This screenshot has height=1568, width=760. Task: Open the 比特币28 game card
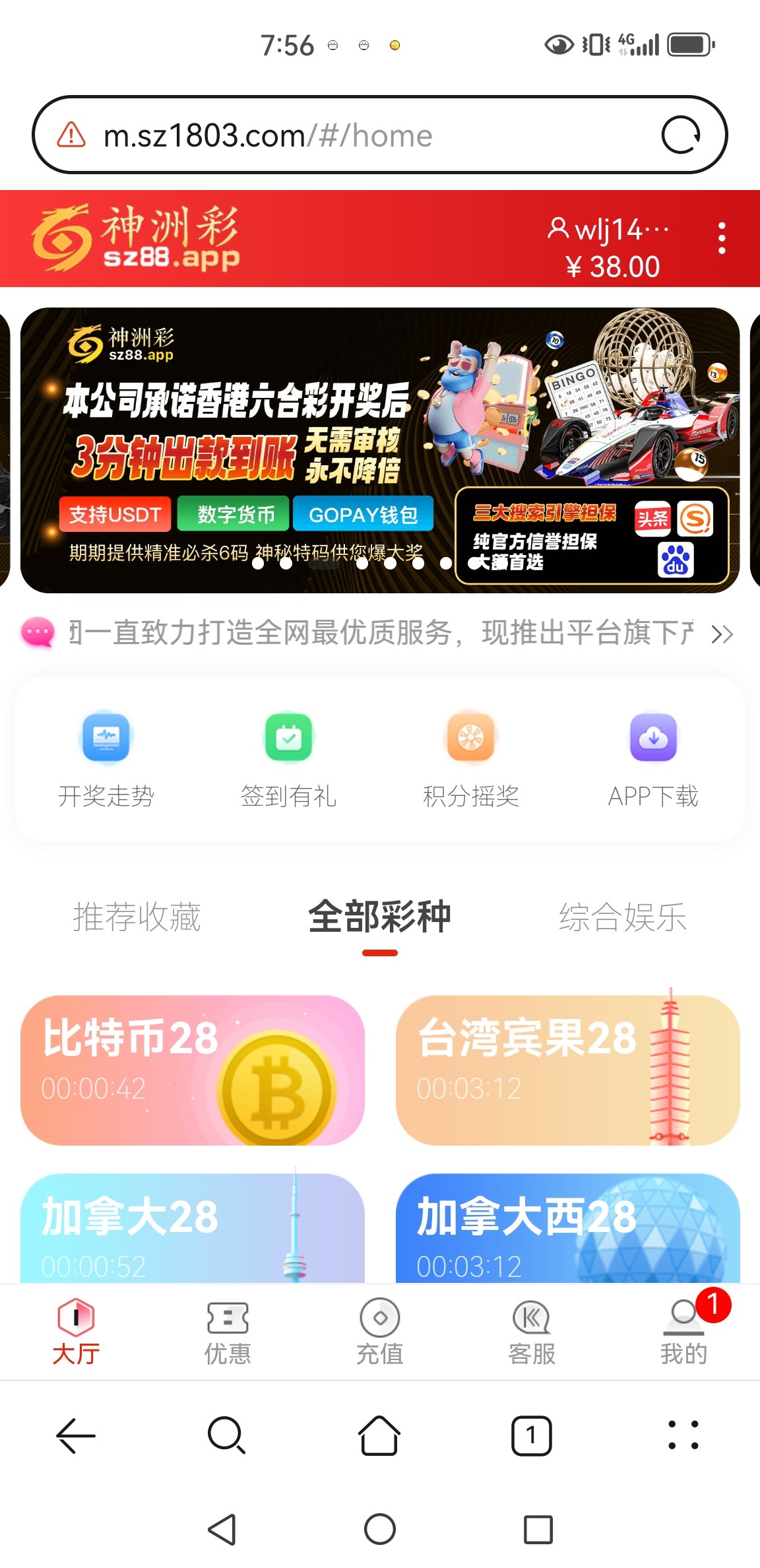coord(192,1070)
